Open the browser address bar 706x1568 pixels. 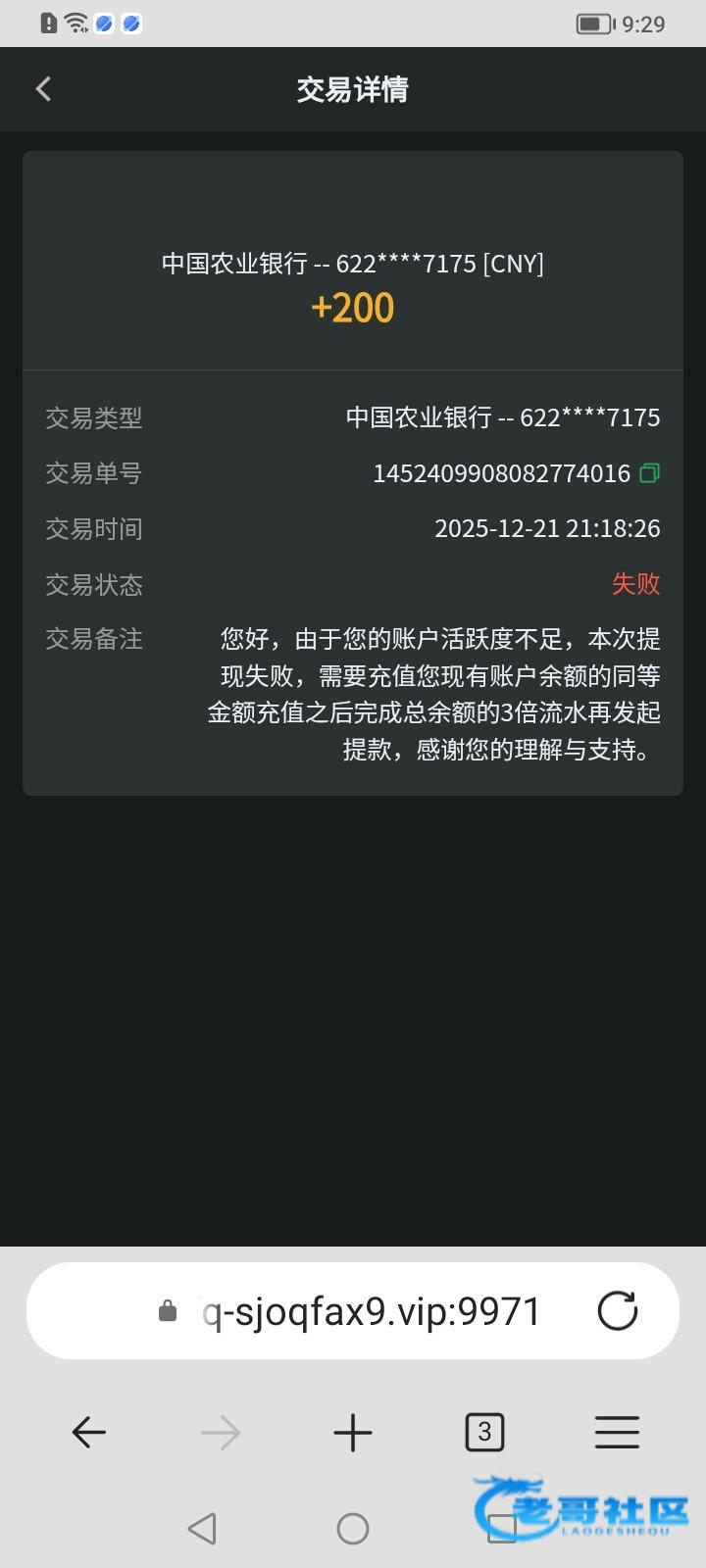(371, 1311)
